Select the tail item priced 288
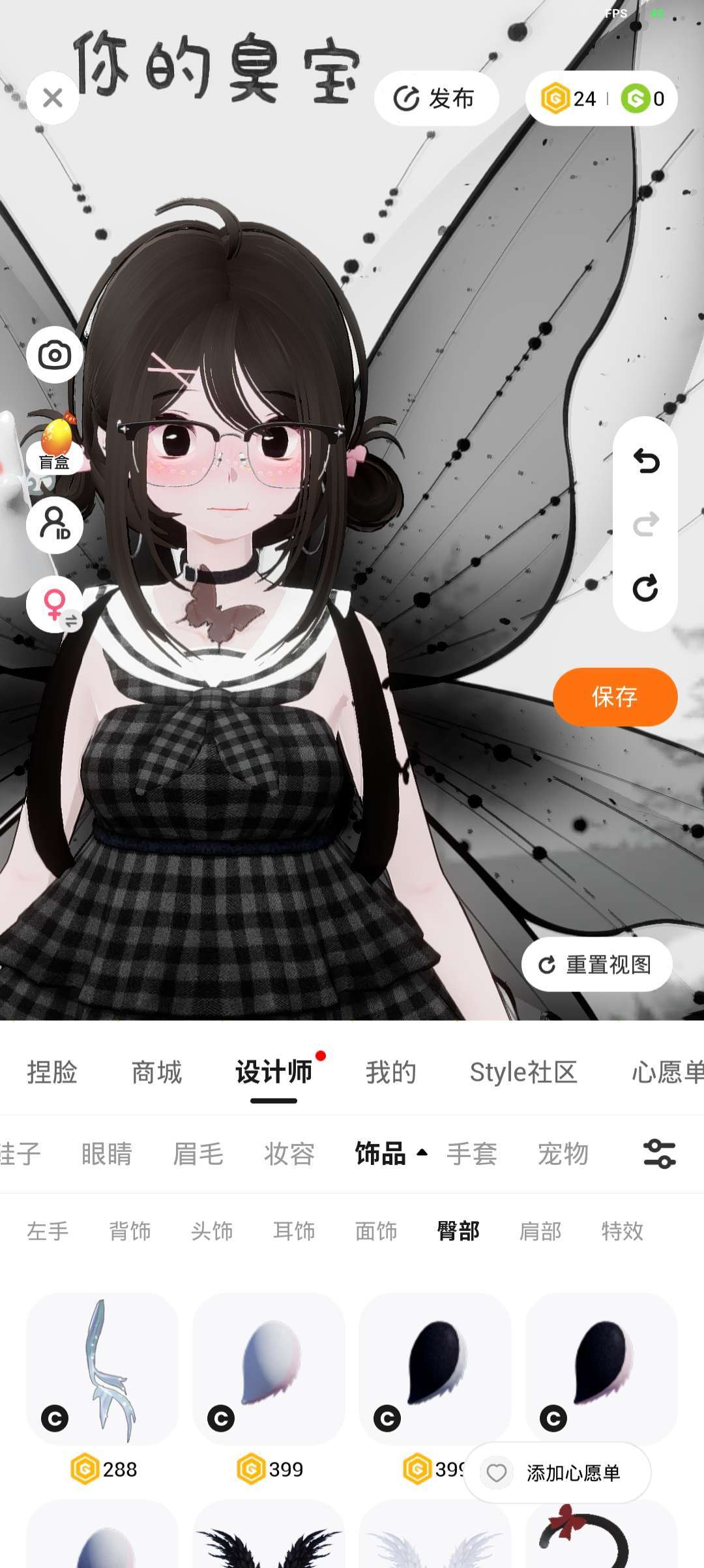Screen dimensions: 704x1568 point(102,1368)
